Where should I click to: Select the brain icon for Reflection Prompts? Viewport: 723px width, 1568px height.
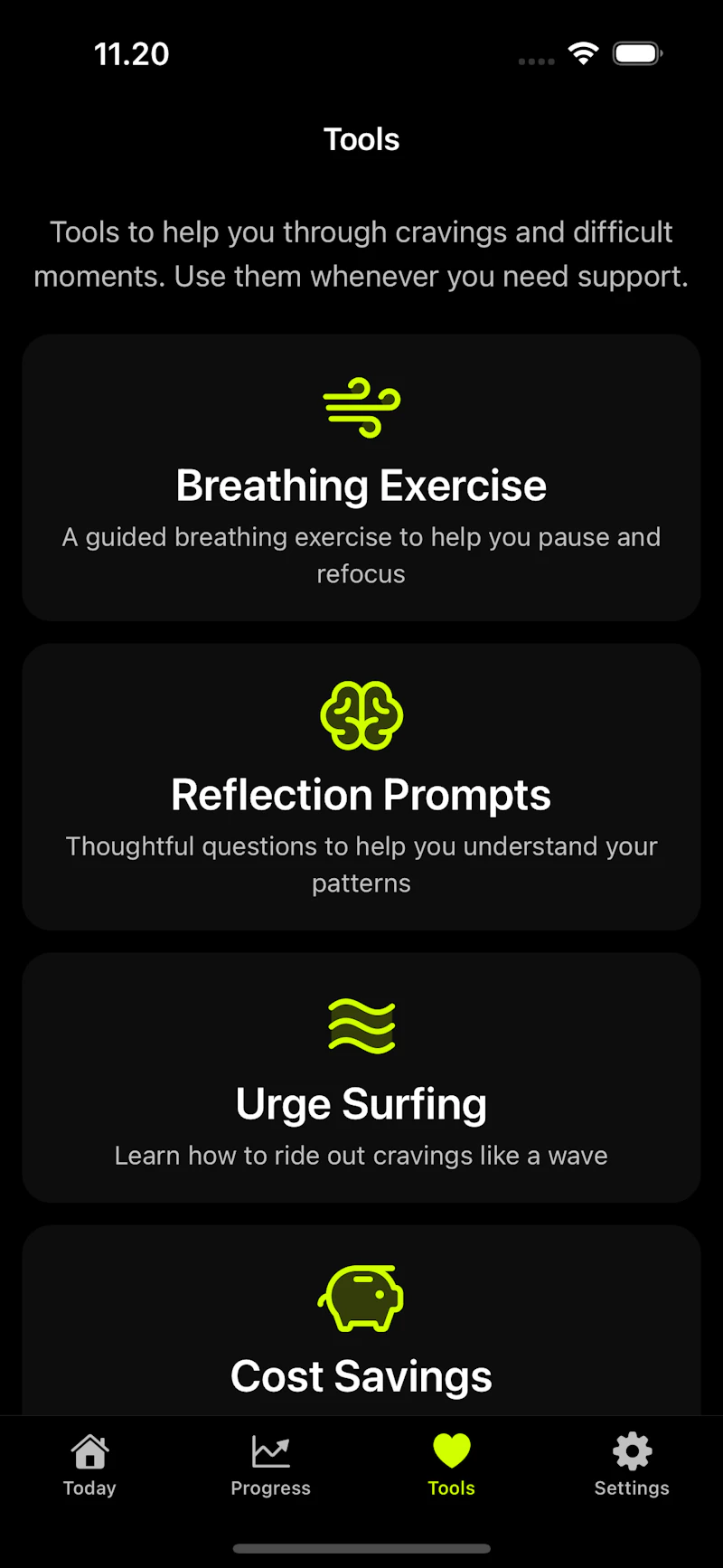(361, 714)
